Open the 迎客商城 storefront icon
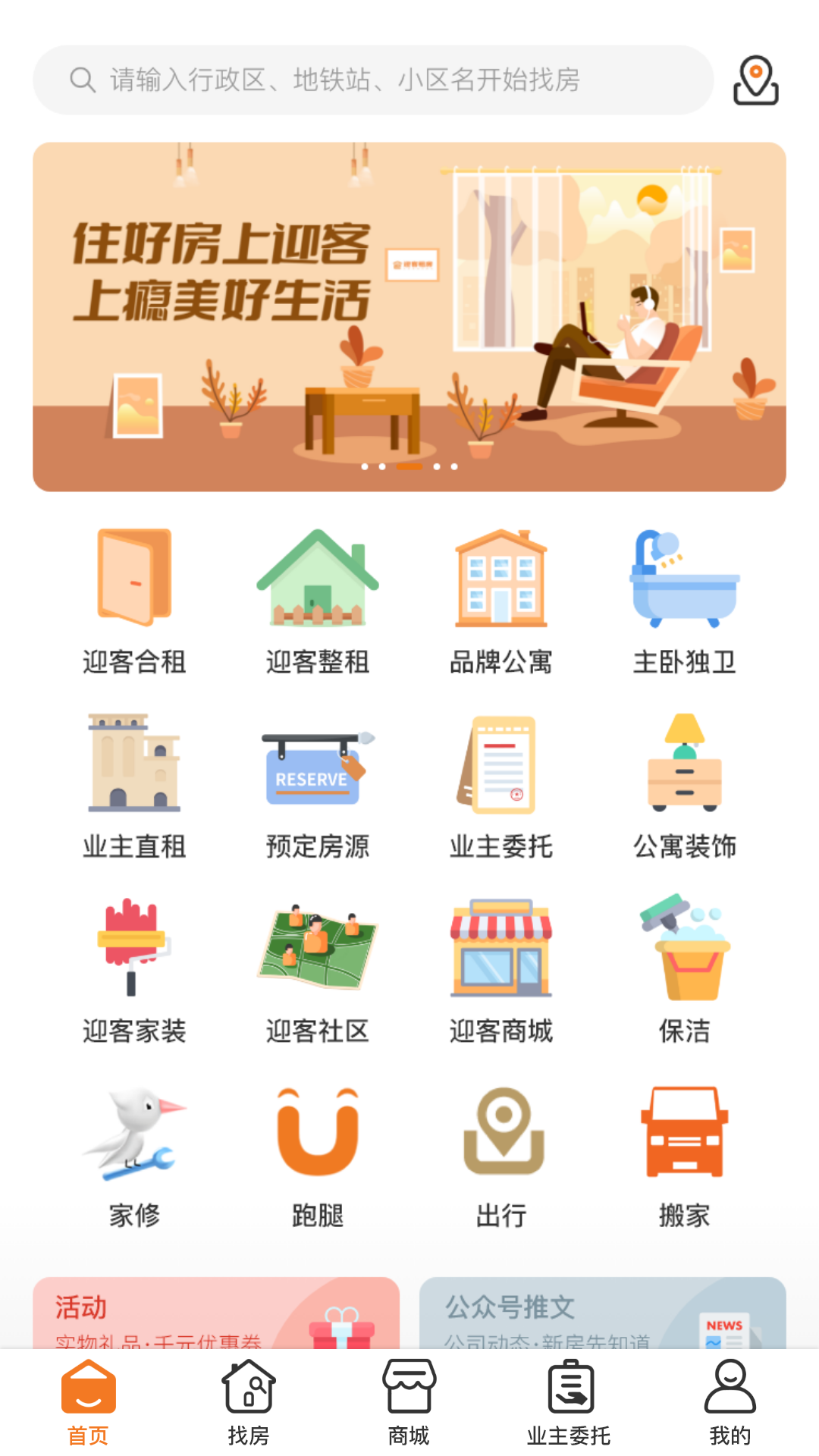Screen dimensions: 819x1456 500,971
